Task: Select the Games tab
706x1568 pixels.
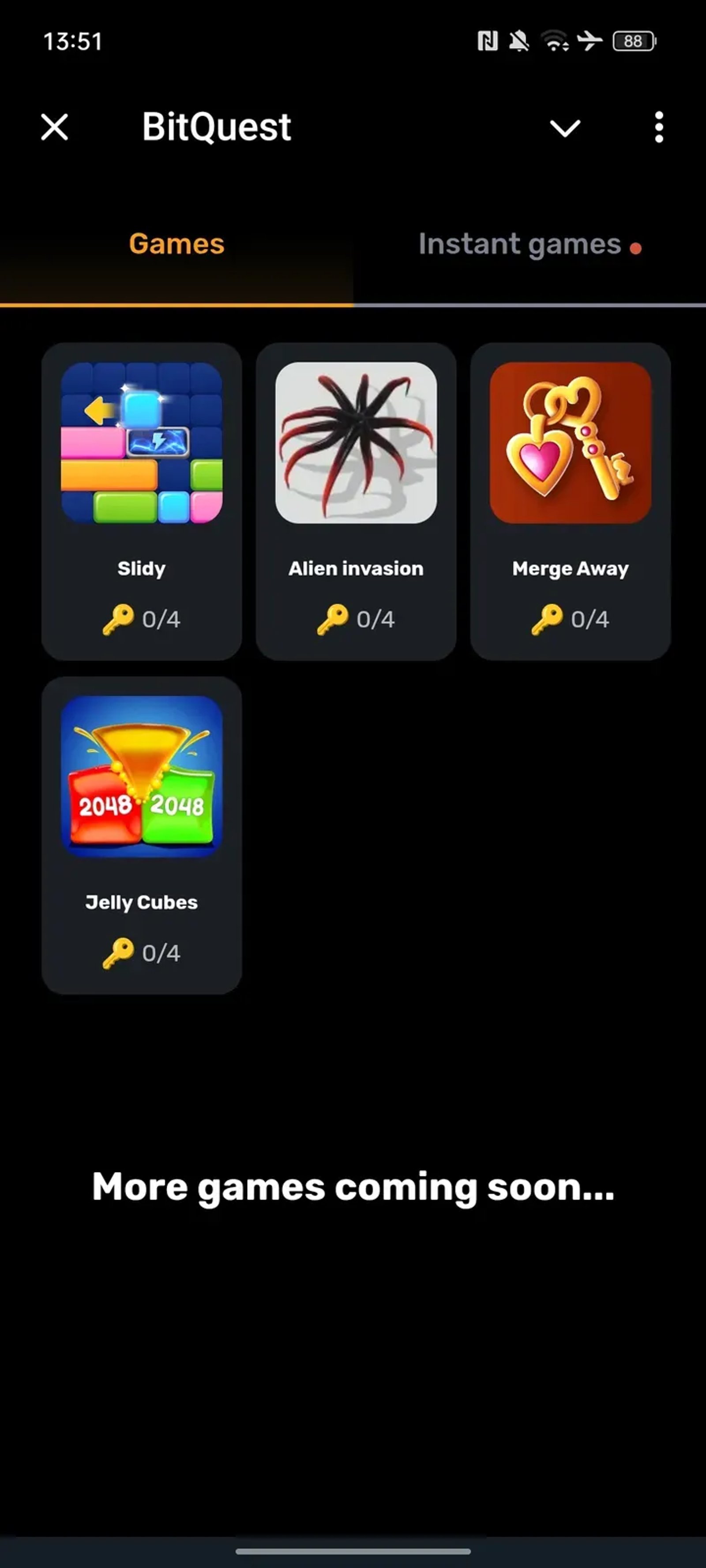Action: point(176,244)
